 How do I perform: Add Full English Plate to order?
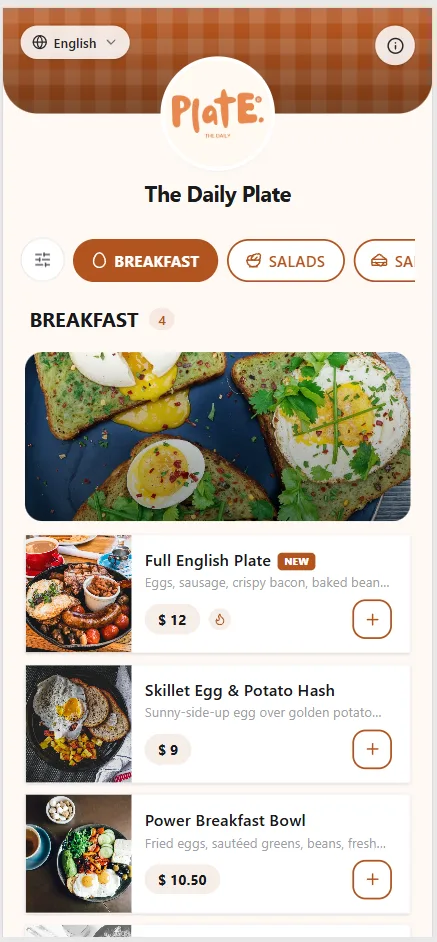[372, 619]
